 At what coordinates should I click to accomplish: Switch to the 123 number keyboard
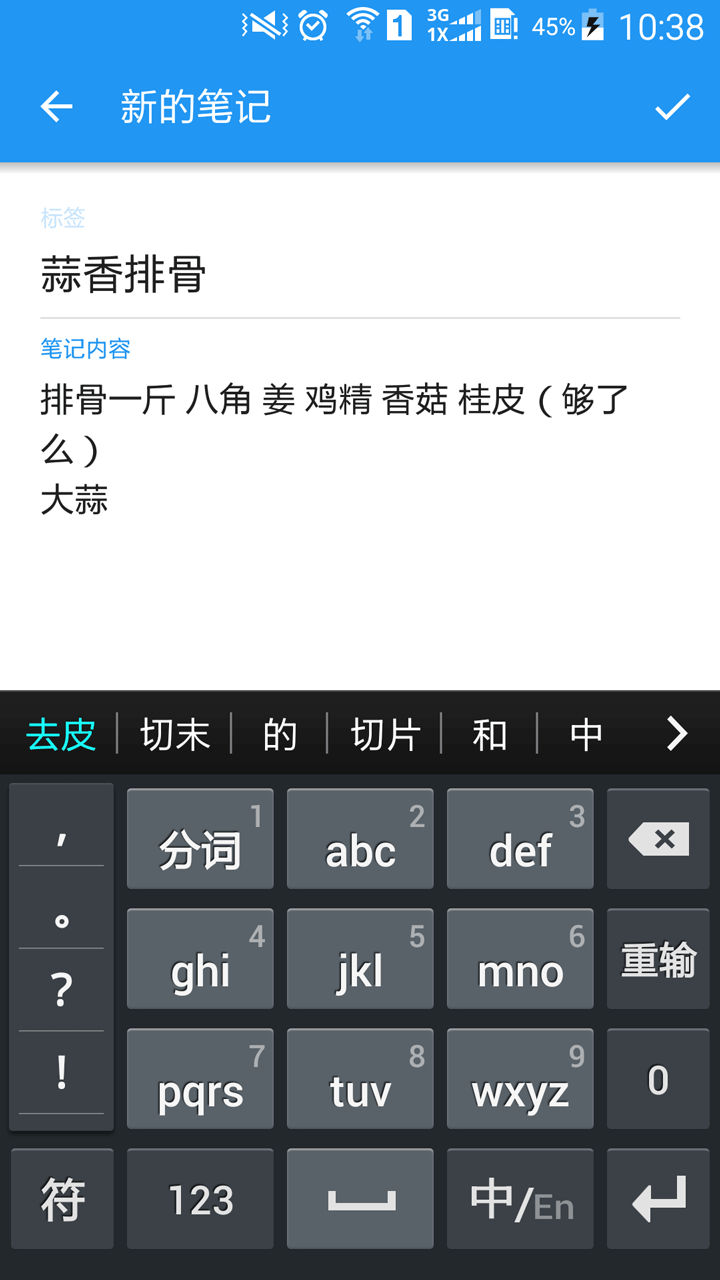(x=200, y=1199)
